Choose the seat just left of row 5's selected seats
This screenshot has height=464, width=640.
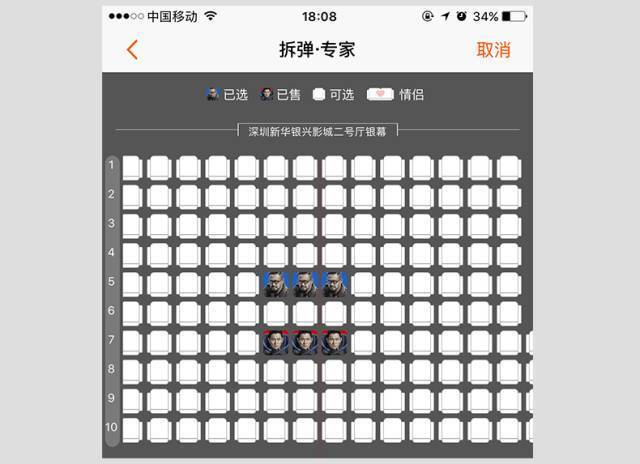[247, 284]
